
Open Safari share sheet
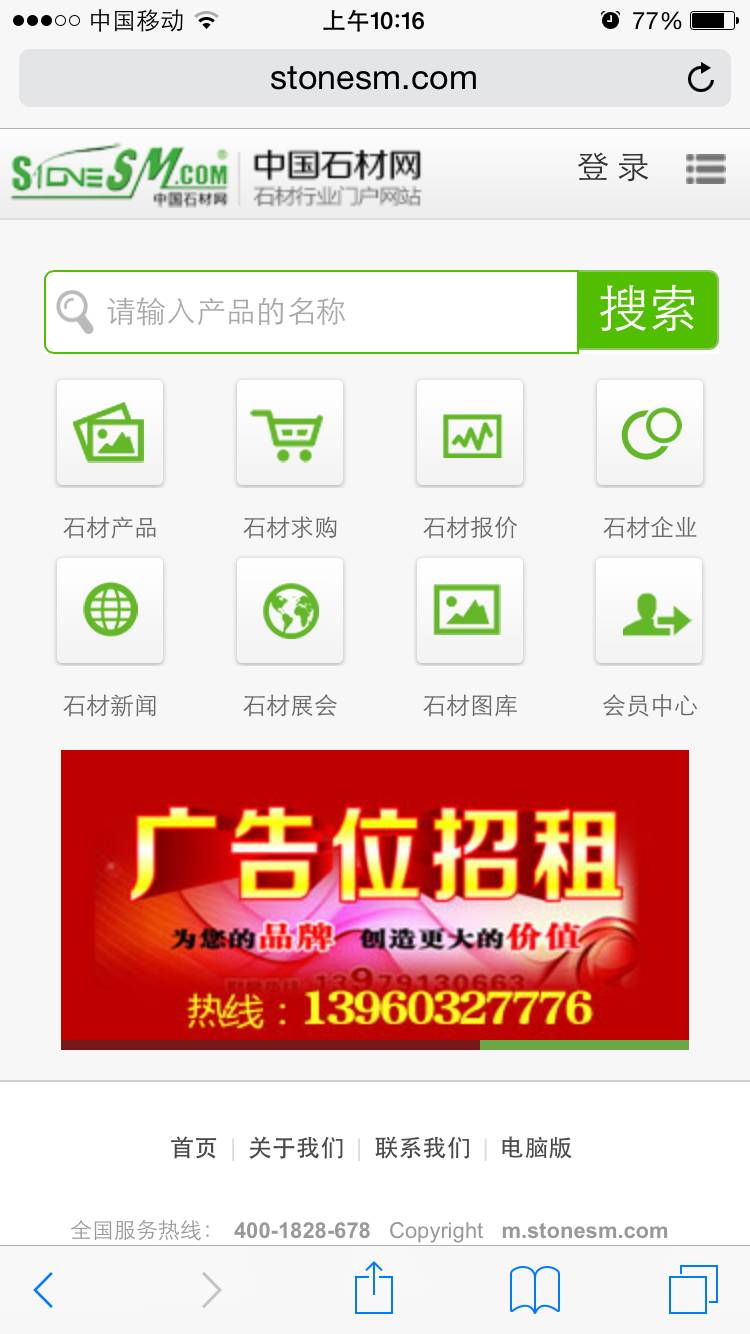(x=374, y=1288)
